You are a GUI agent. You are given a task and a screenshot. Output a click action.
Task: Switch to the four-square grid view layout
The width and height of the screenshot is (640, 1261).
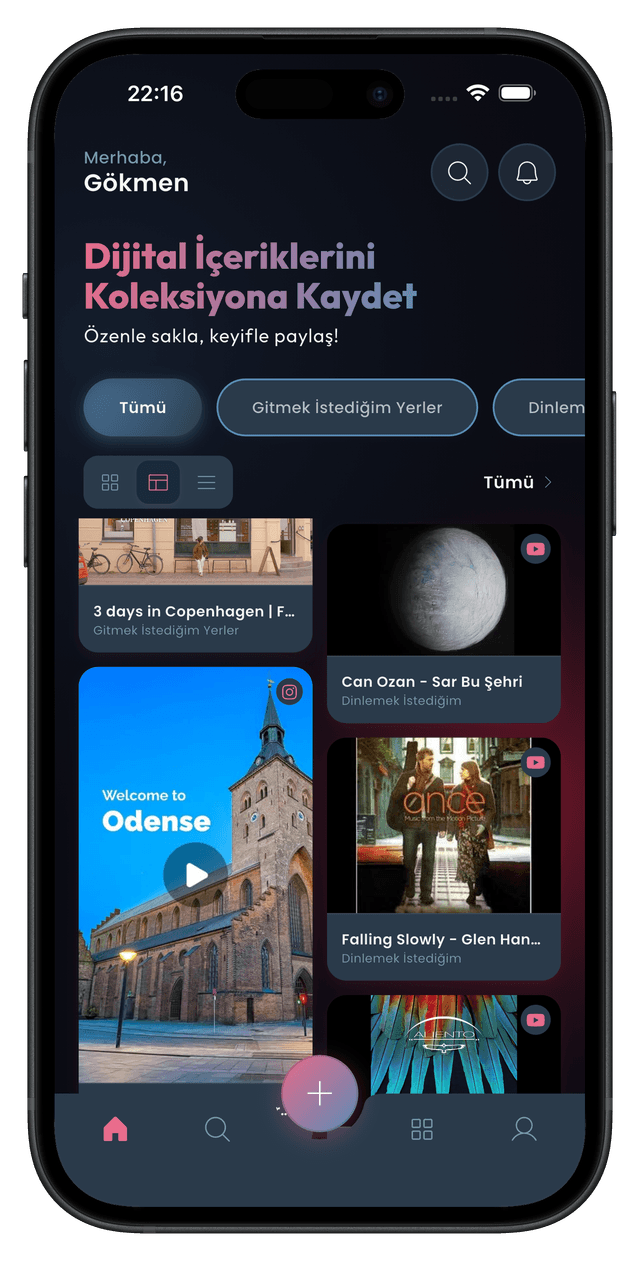pyautogui.click(x=110, y=483)
